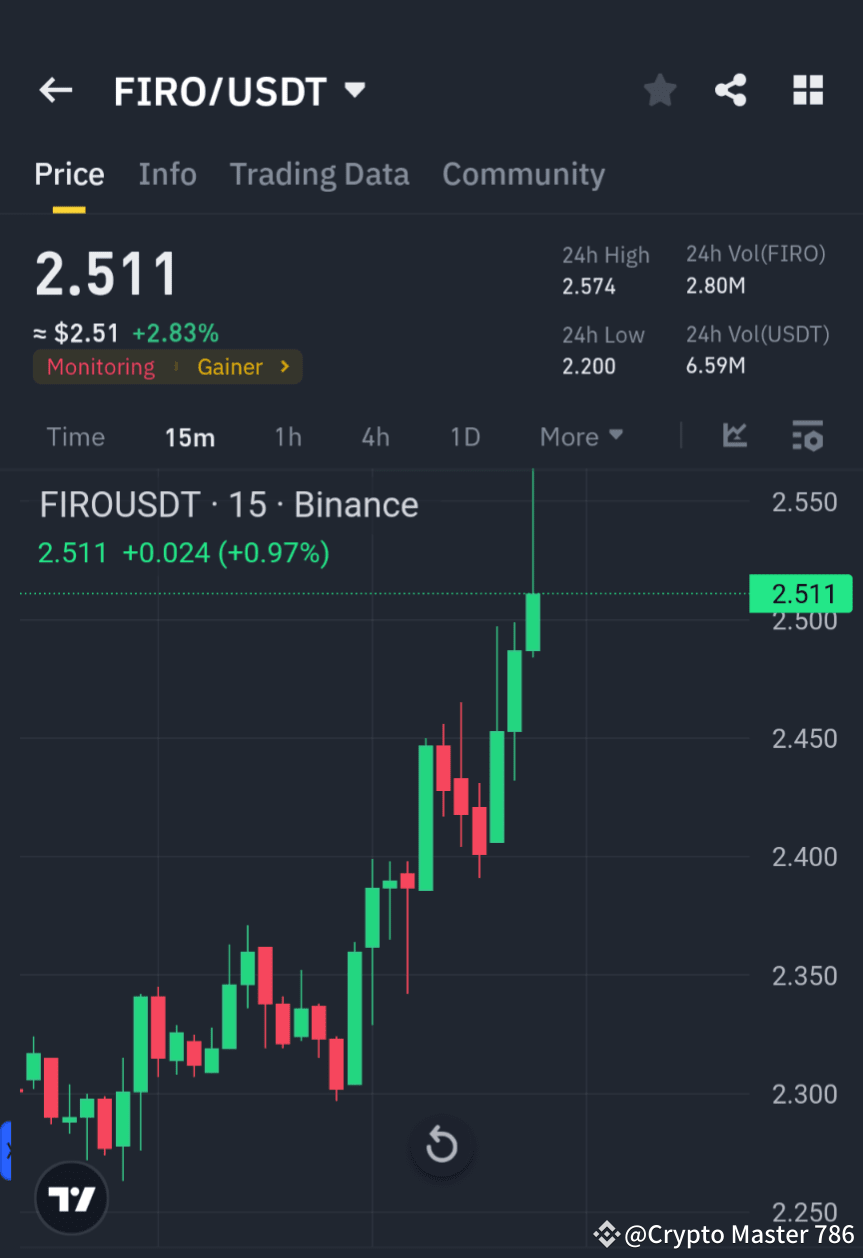The height and width of the screenshot is (1258, 863).
Task: Click the green 2.511 price tag
Action: click(800, 593)
